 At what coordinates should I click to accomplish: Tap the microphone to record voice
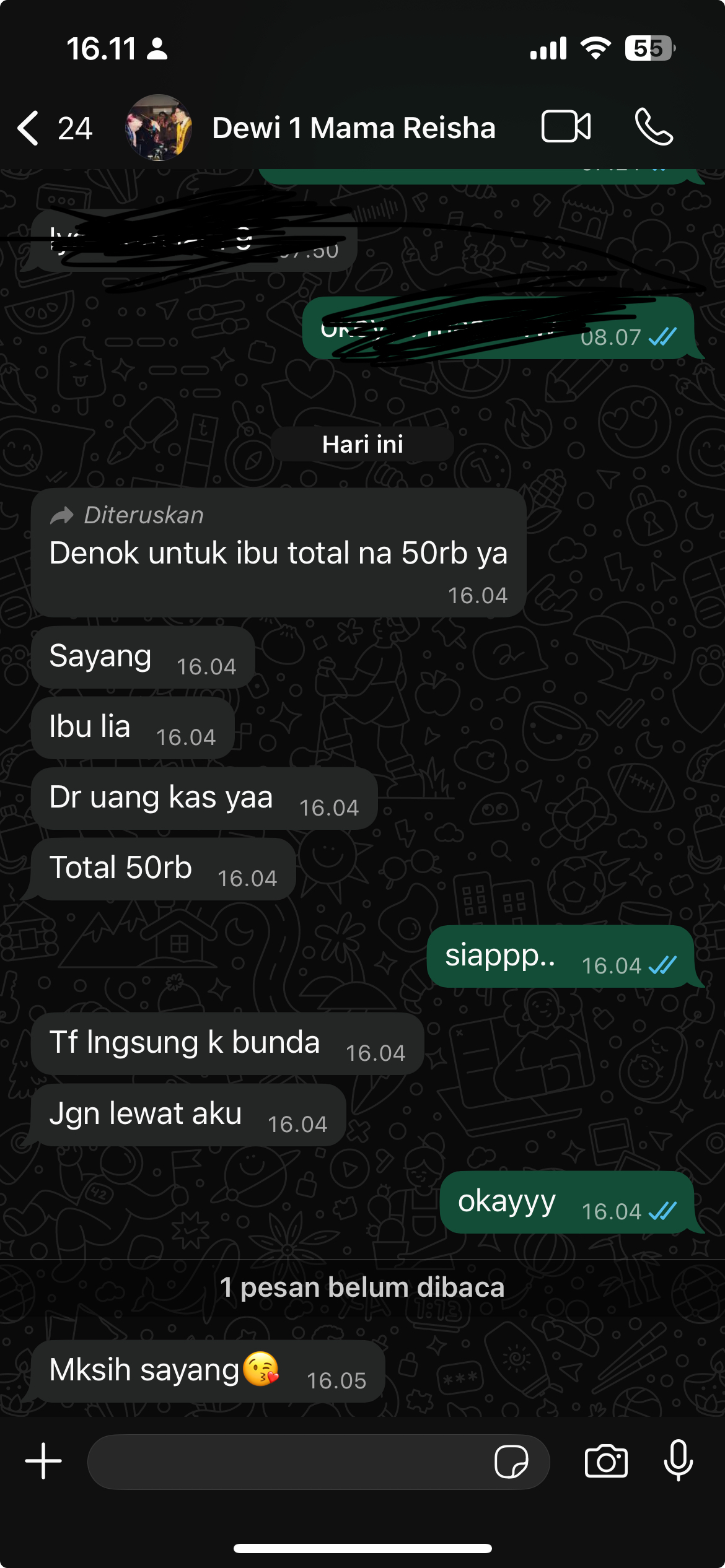coord(679,1460)
